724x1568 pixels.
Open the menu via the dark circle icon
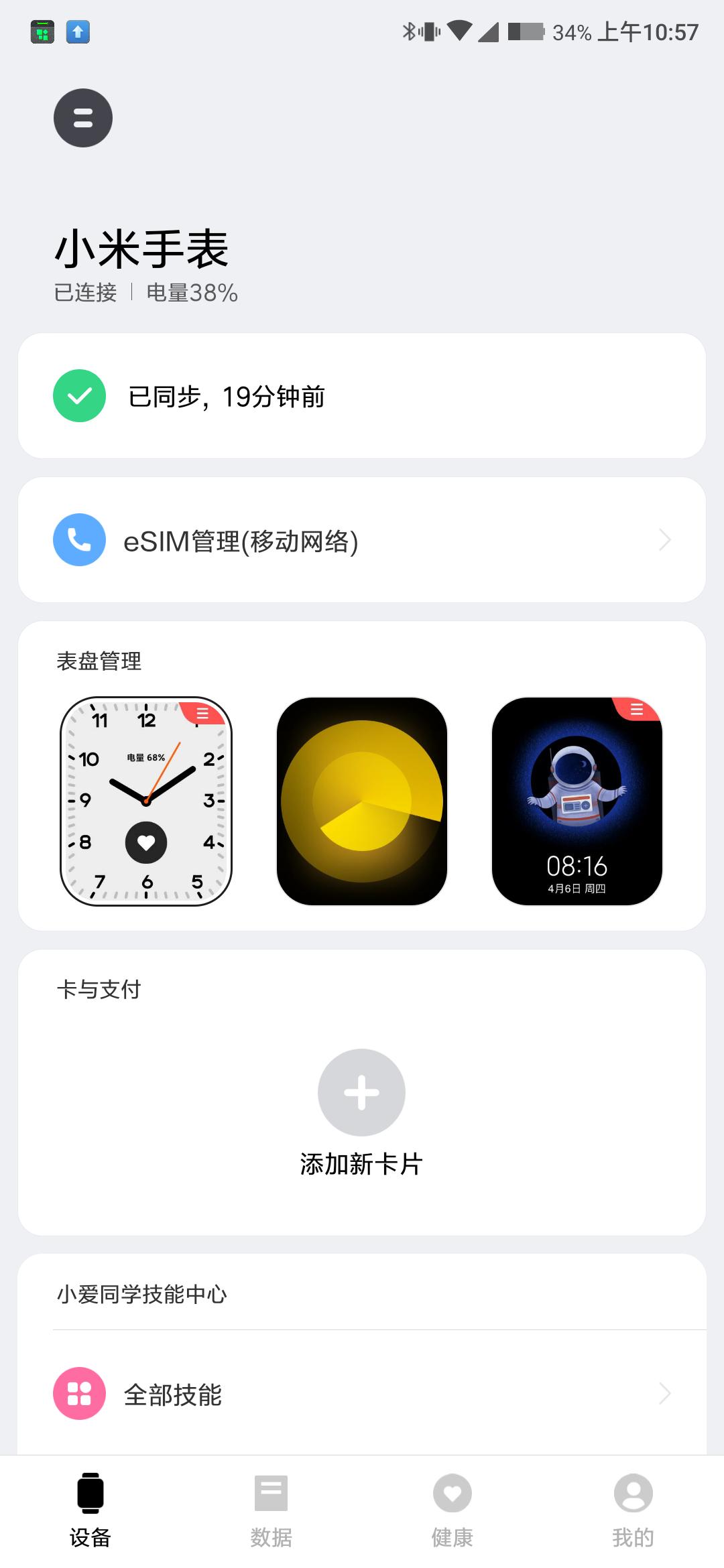pyautogui.click(x=82, y=118)
